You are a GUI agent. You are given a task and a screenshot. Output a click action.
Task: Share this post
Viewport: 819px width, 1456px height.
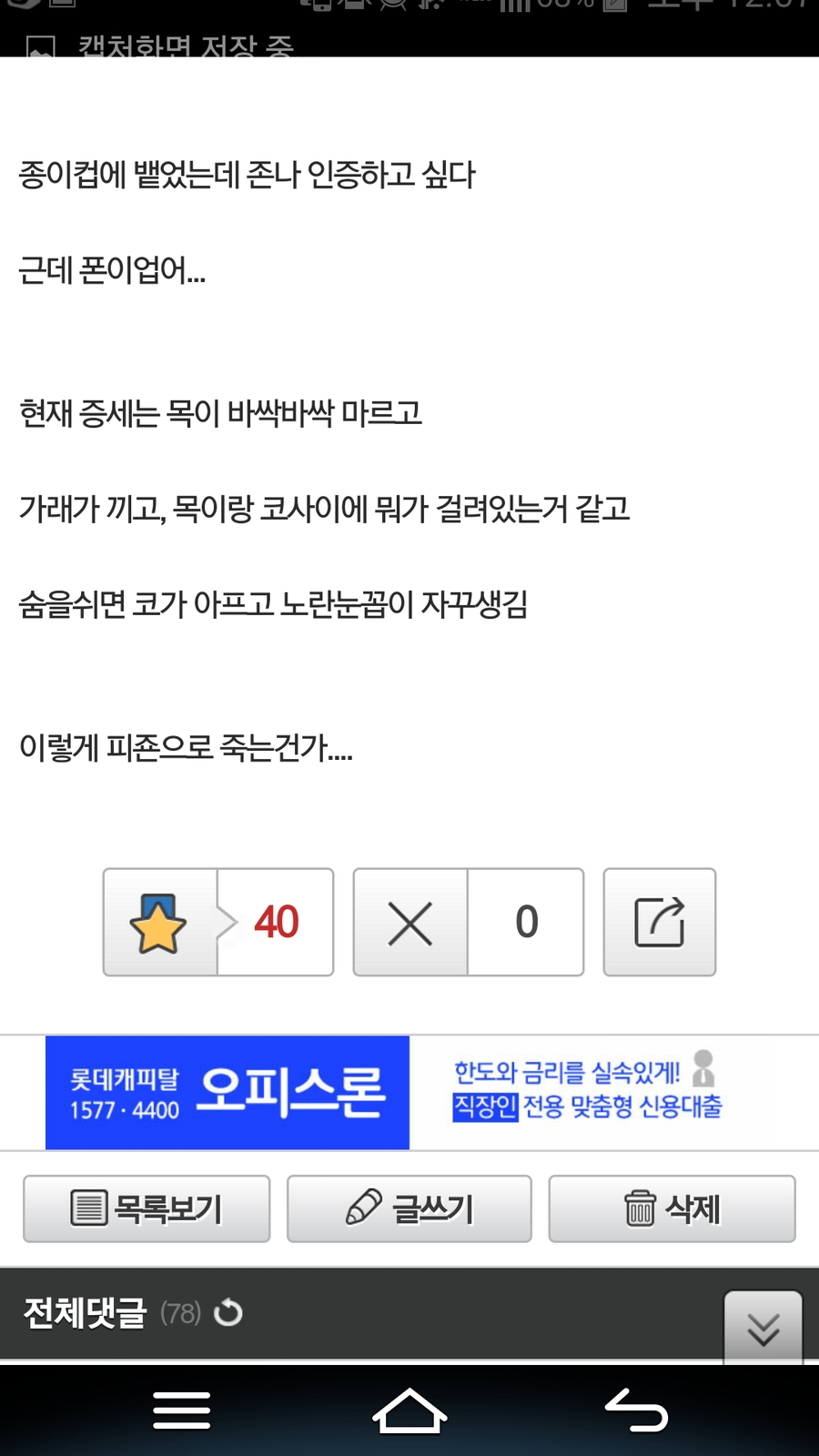coord(659,922)
